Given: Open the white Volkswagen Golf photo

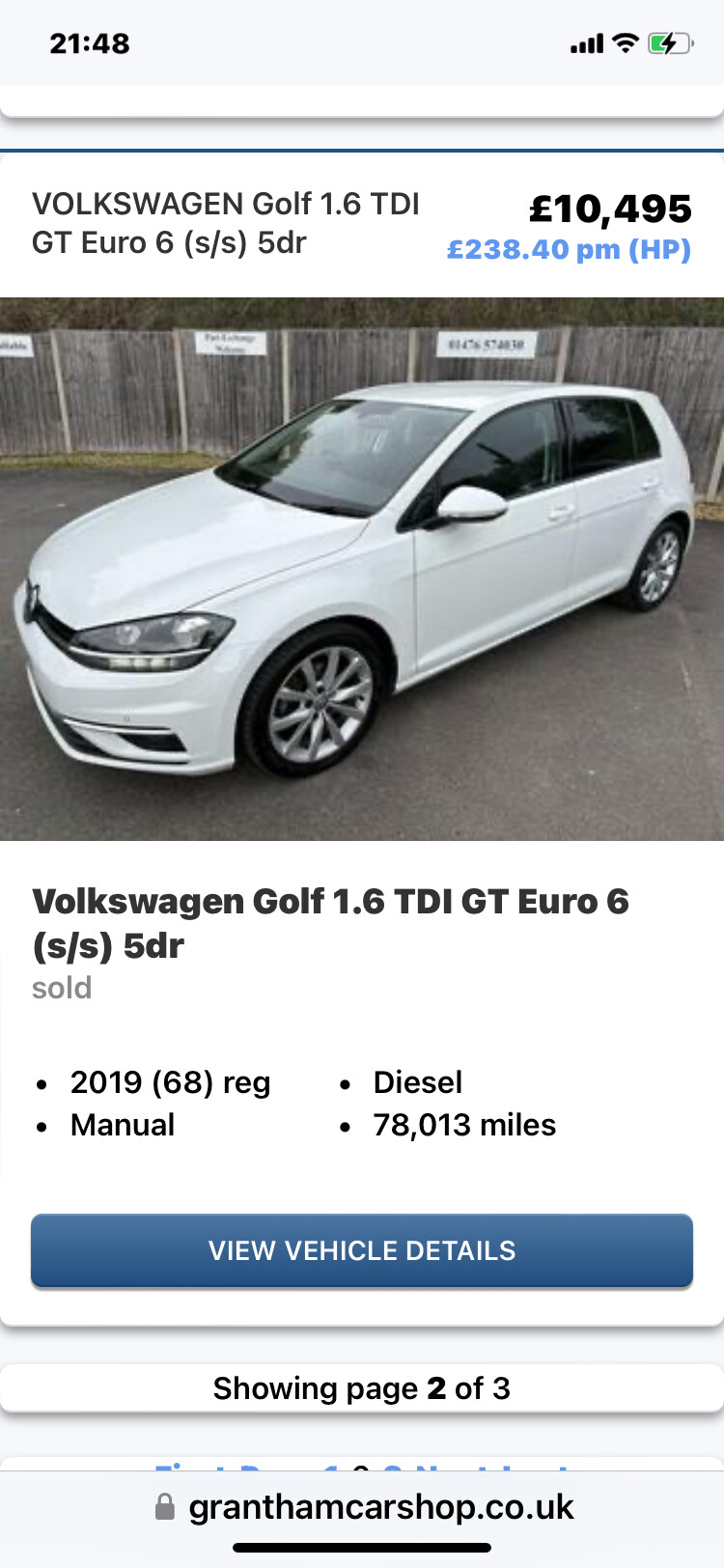Looking at the screenshot, I should point(362,569).
